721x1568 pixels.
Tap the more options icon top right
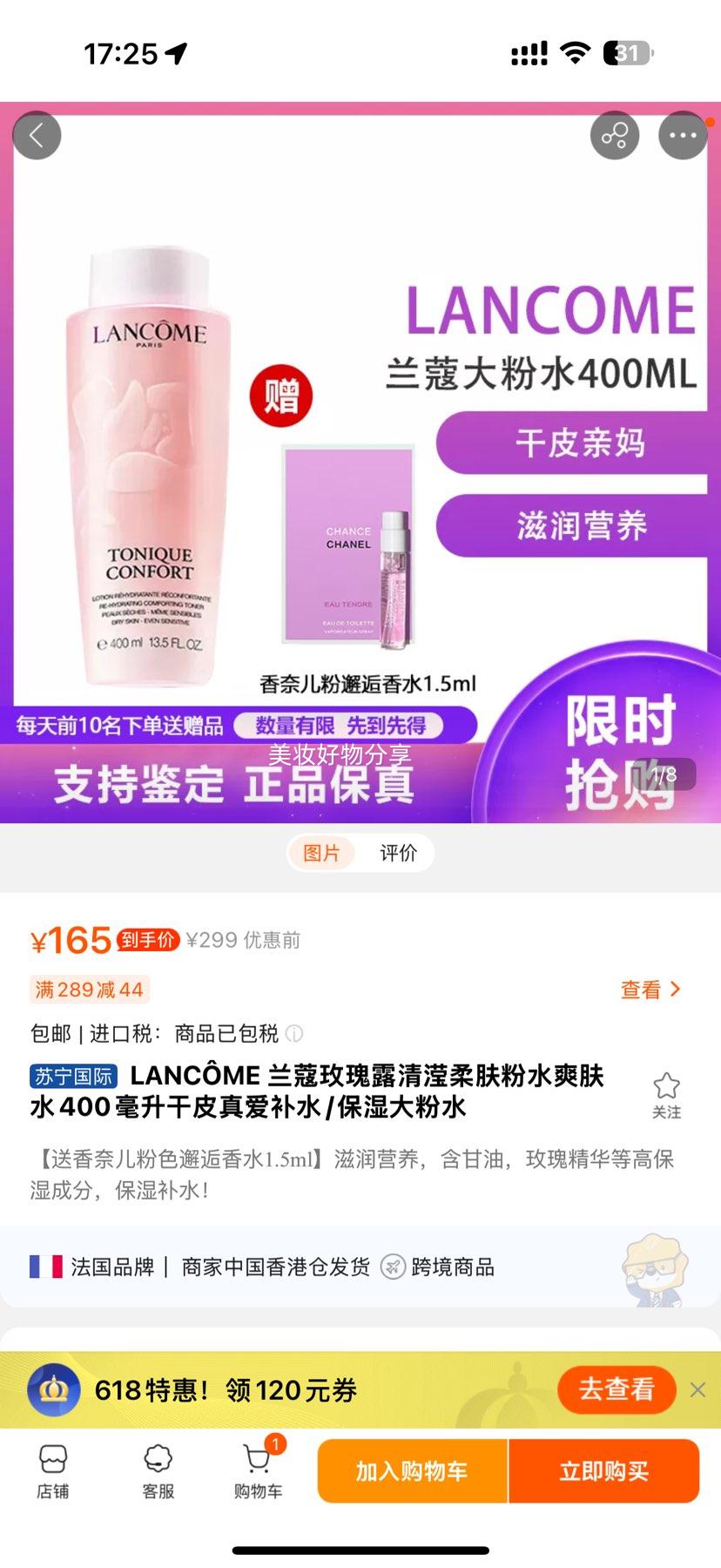coord(684,135)
